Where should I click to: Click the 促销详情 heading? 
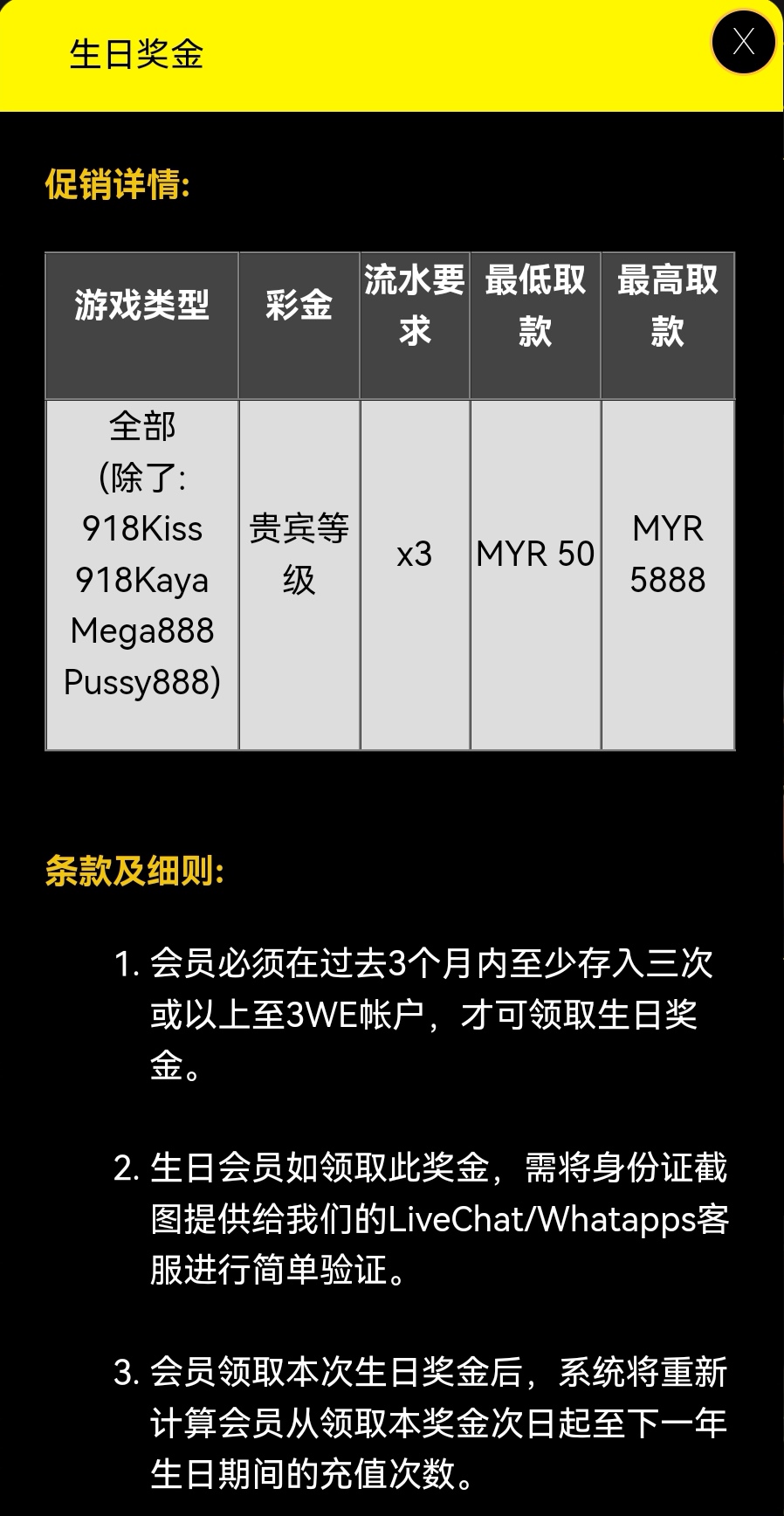click(x=118, y=185)
